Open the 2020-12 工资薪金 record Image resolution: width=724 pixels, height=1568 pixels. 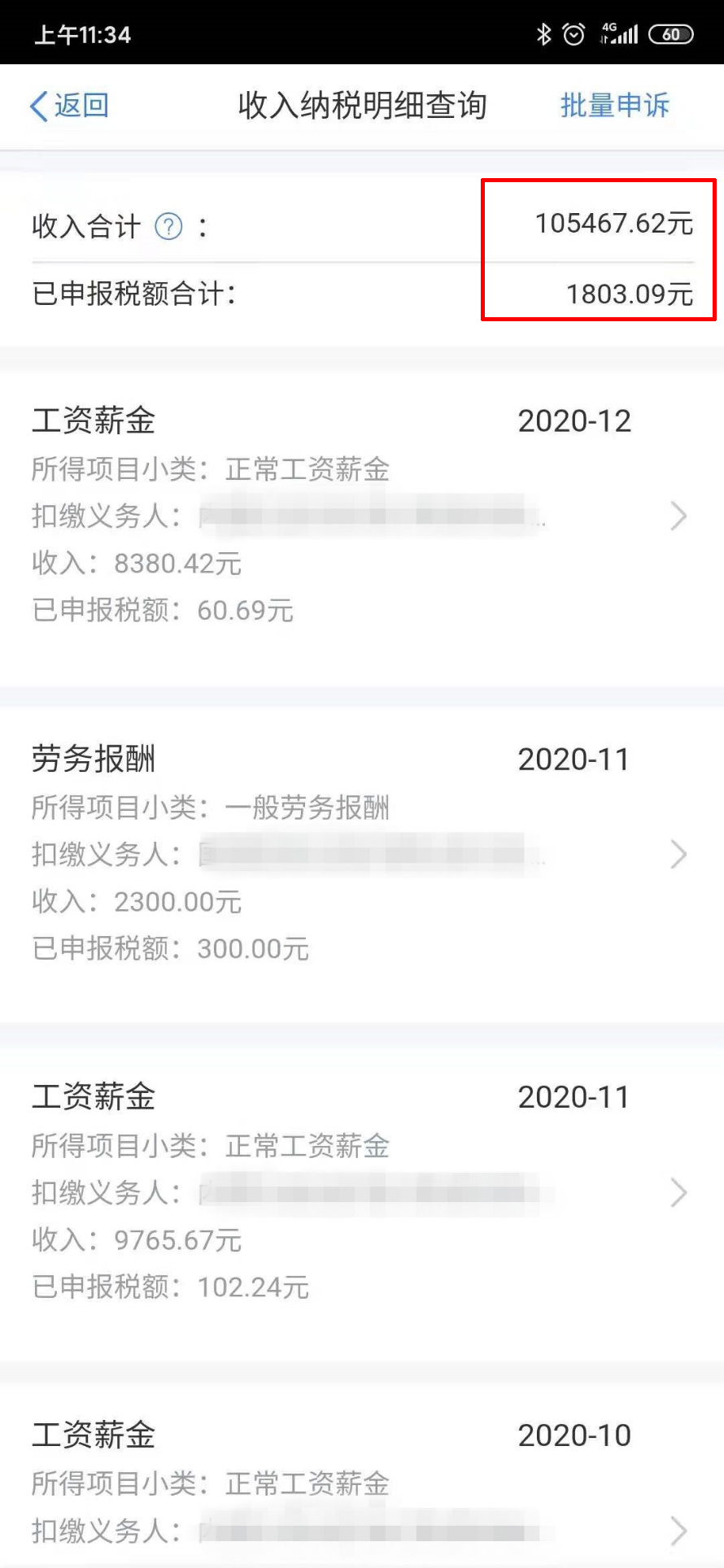tap(362, 516)
